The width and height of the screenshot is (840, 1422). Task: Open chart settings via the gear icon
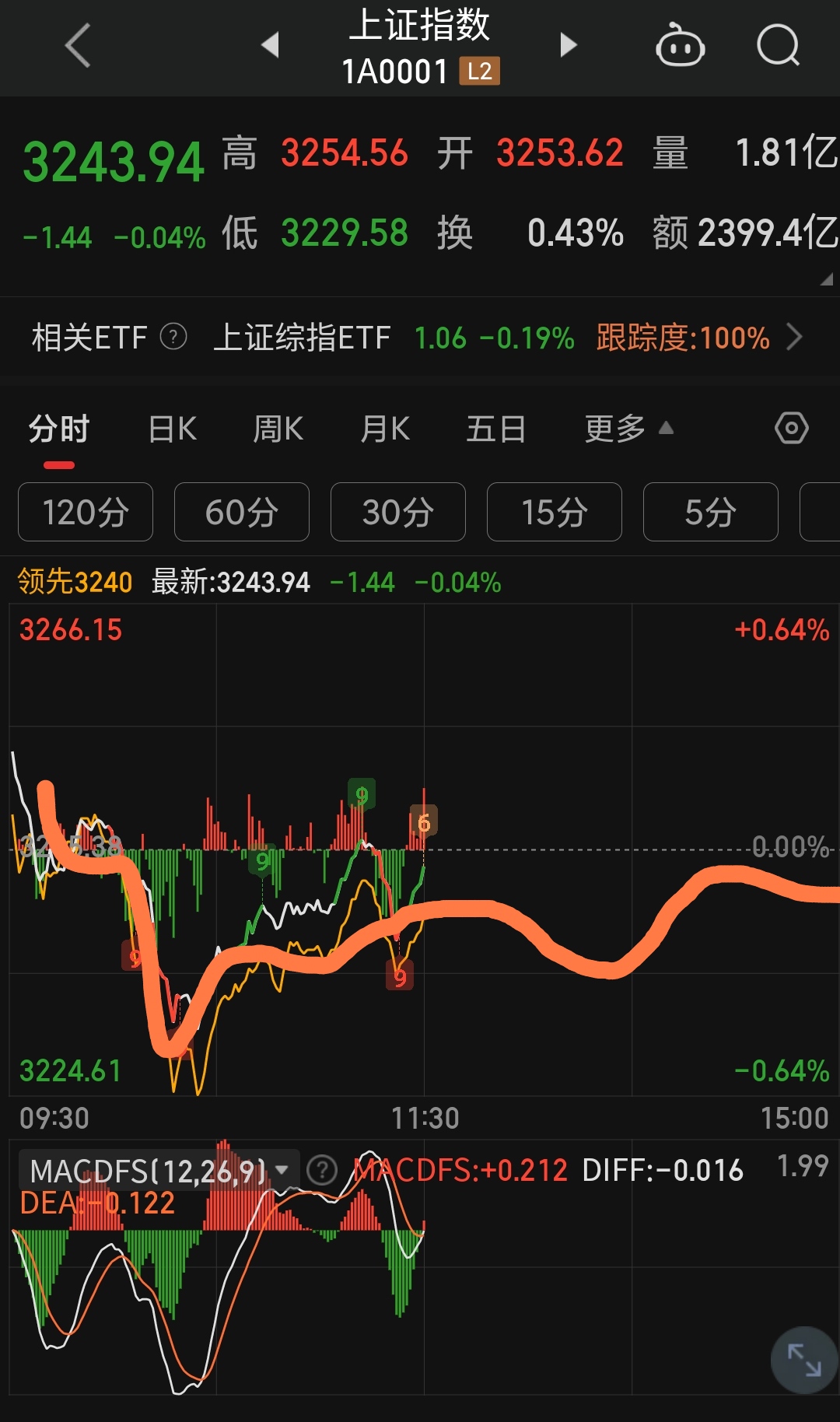click(790, 429)
